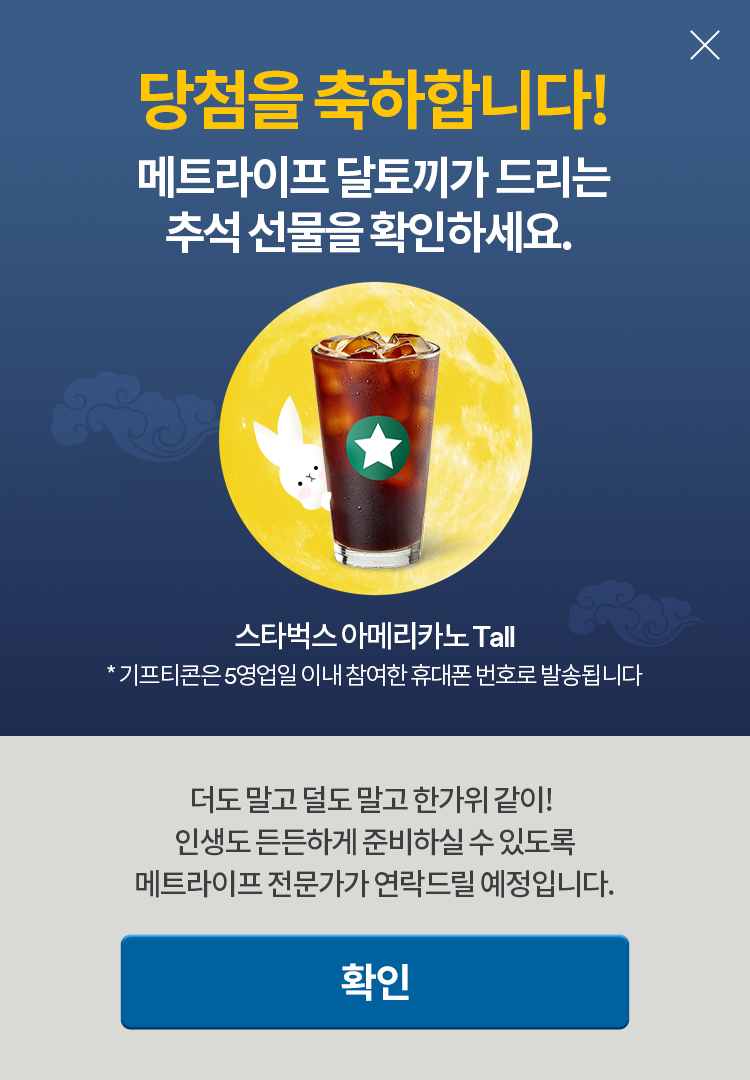This screenshot has height=1080, width=750.
Task: Close the prize popup with the X
Action: tap(705, 45)
